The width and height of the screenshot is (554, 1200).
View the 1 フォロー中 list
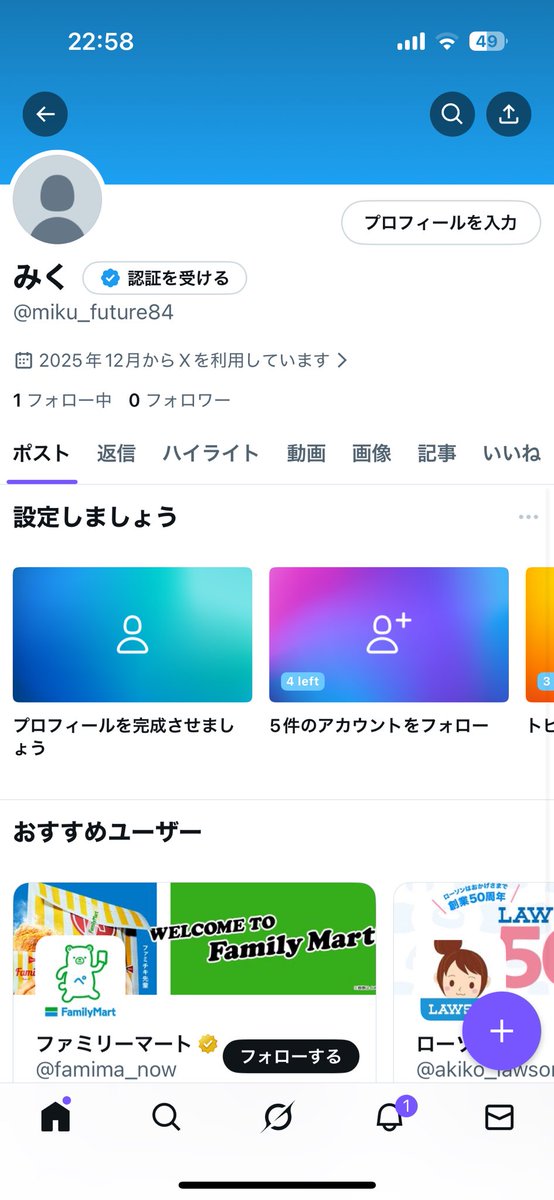point(62,400)
